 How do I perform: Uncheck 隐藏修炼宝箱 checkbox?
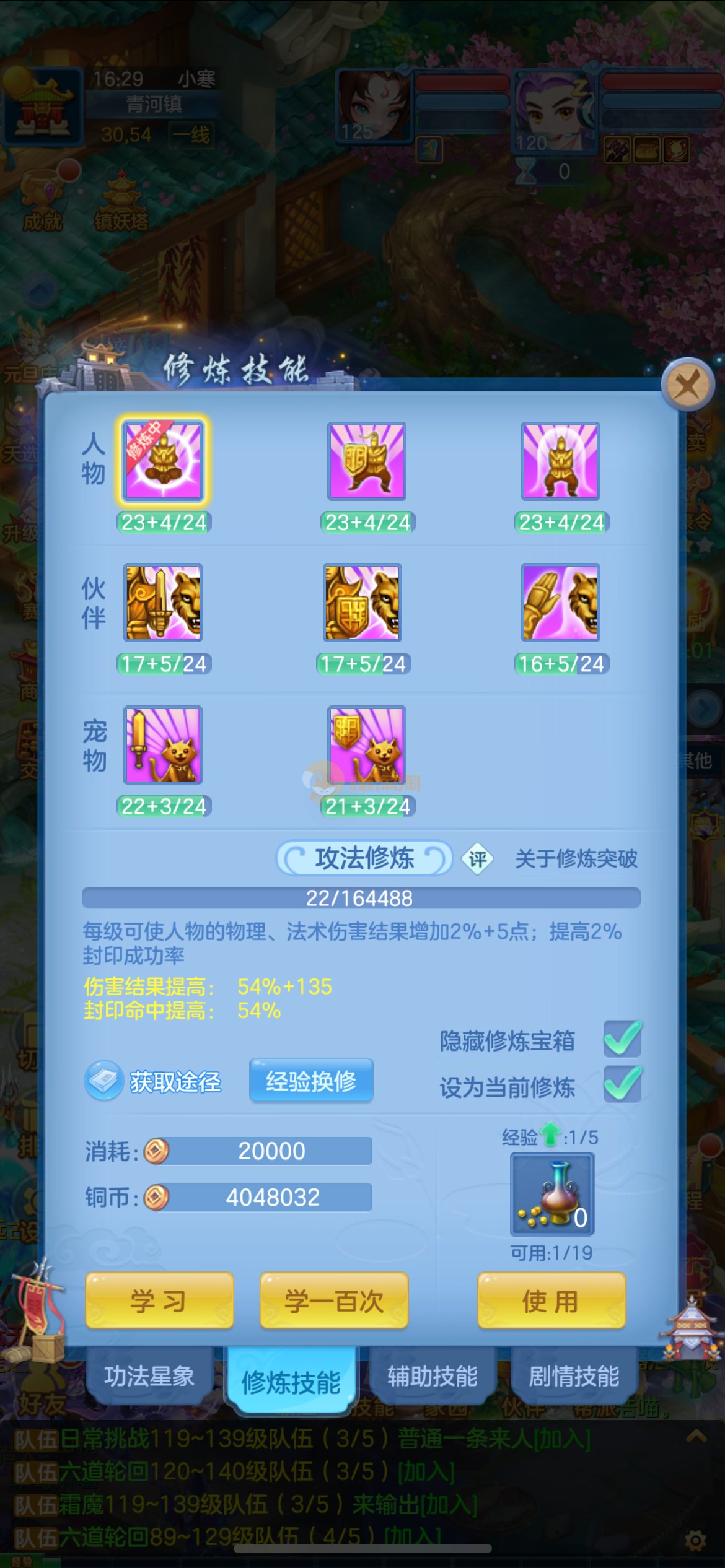(x=623, y=1039)
